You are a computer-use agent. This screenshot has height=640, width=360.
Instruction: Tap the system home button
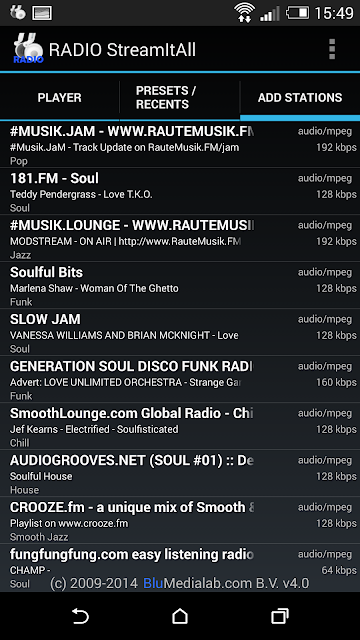[180, 616]
